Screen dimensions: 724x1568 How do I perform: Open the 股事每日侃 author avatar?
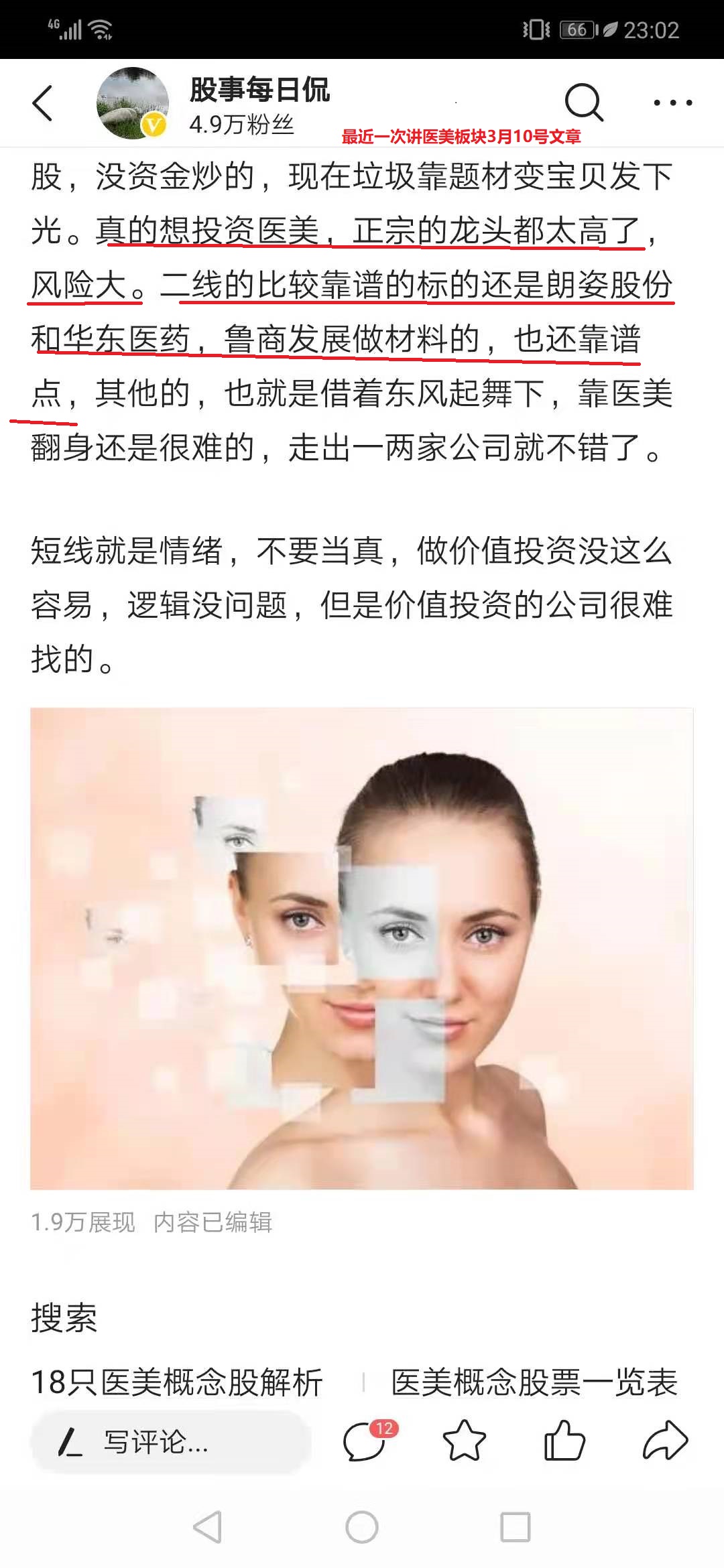(133, 103)
